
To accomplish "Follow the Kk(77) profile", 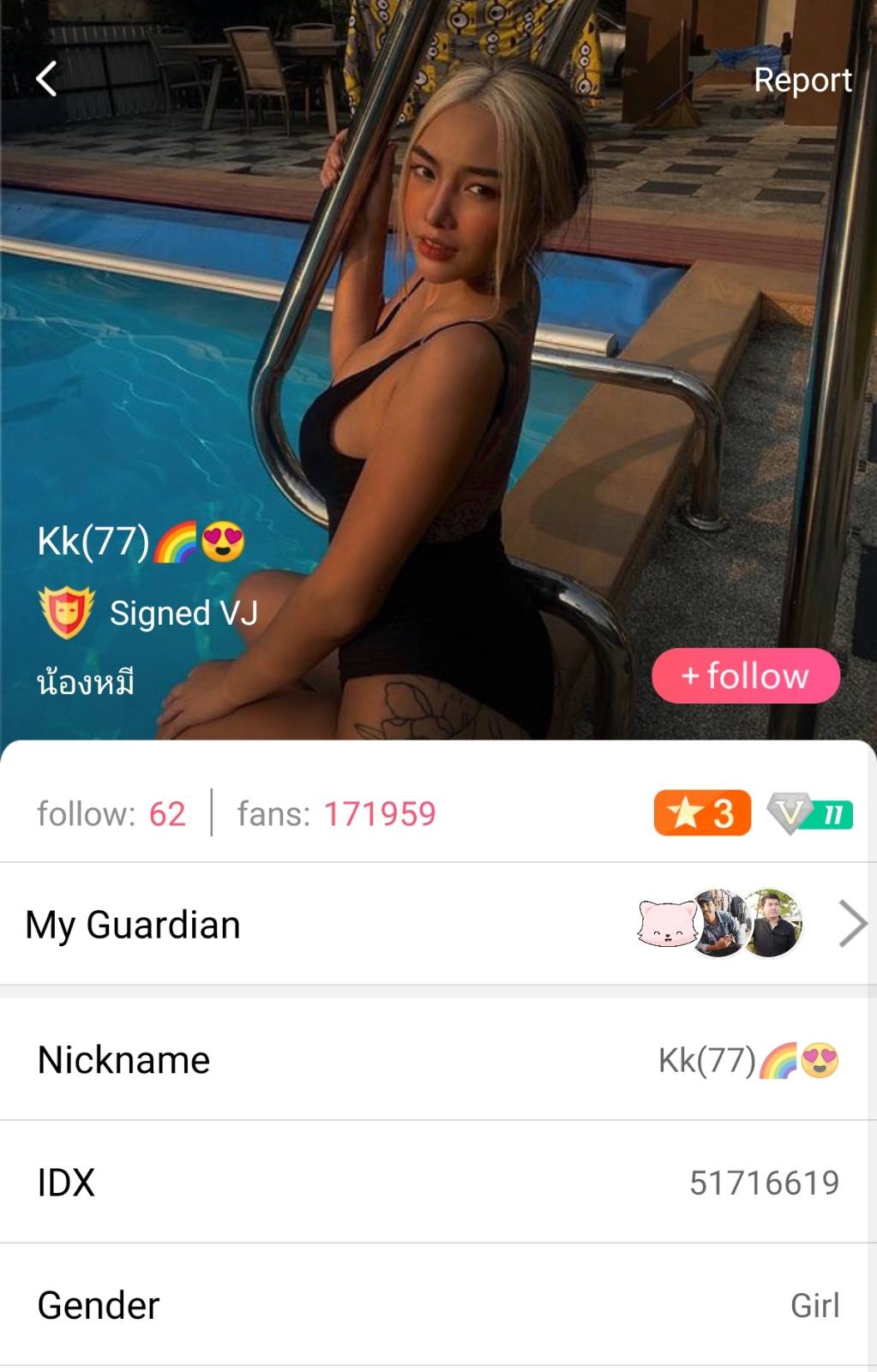I will pyautogui.click(x=745, y=676).
